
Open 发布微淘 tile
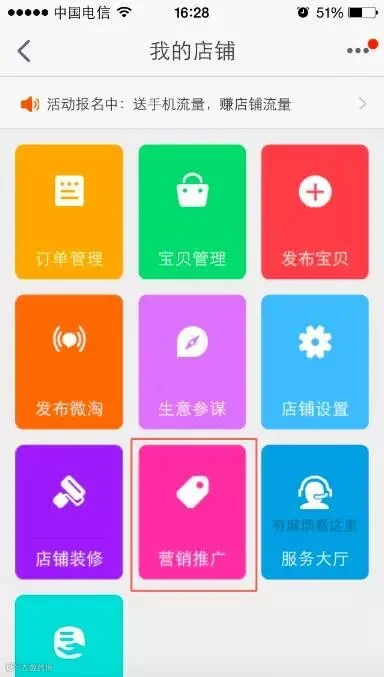tap(69, 362)
